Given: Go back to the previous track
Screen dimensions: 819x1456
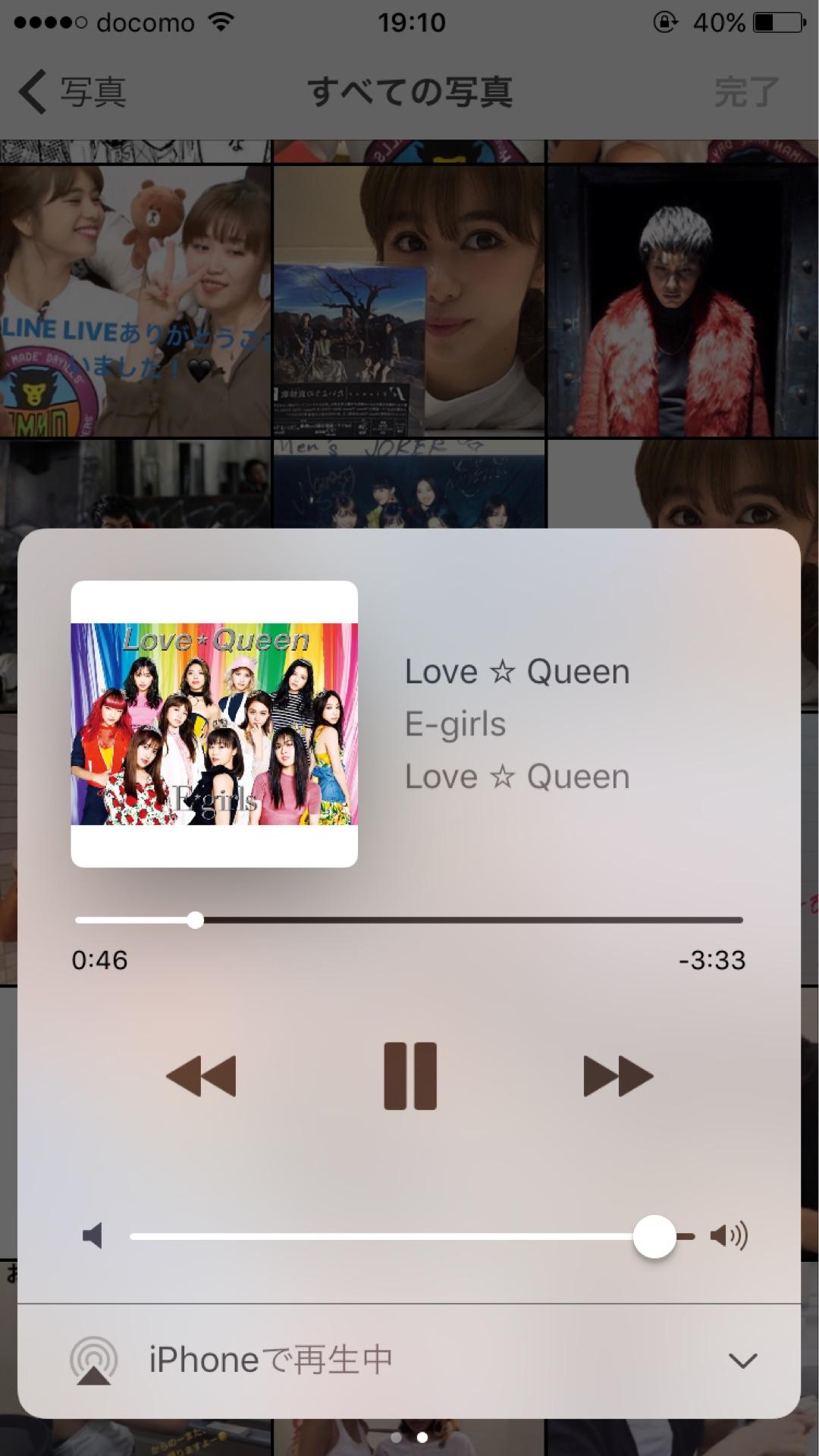Looking at the screenshot, I should coord(201,1075).
